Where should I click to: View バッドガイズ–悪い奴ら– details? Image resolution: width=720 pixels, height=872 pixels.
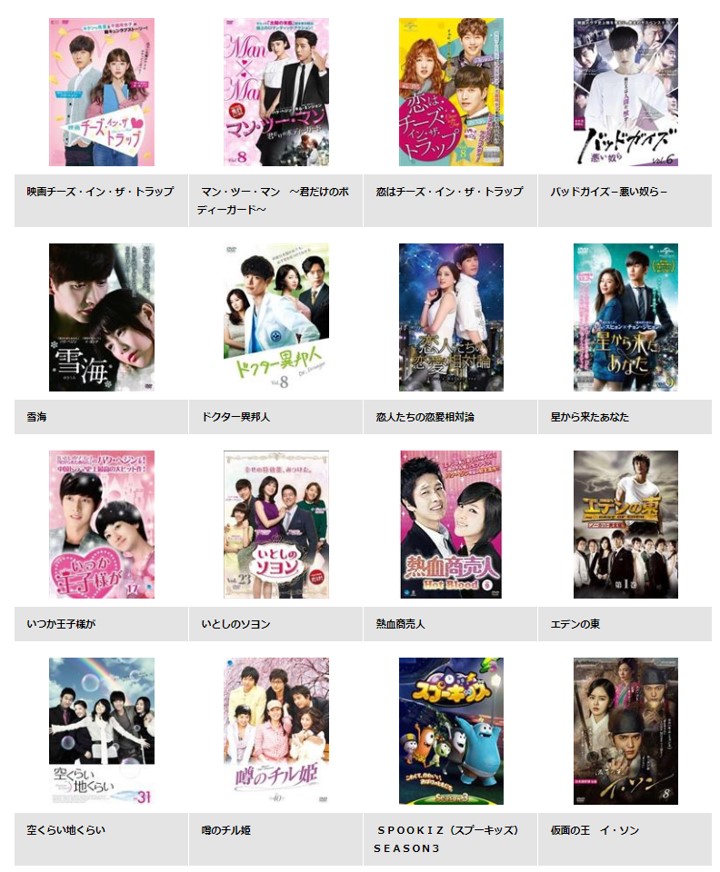[625, 92]
